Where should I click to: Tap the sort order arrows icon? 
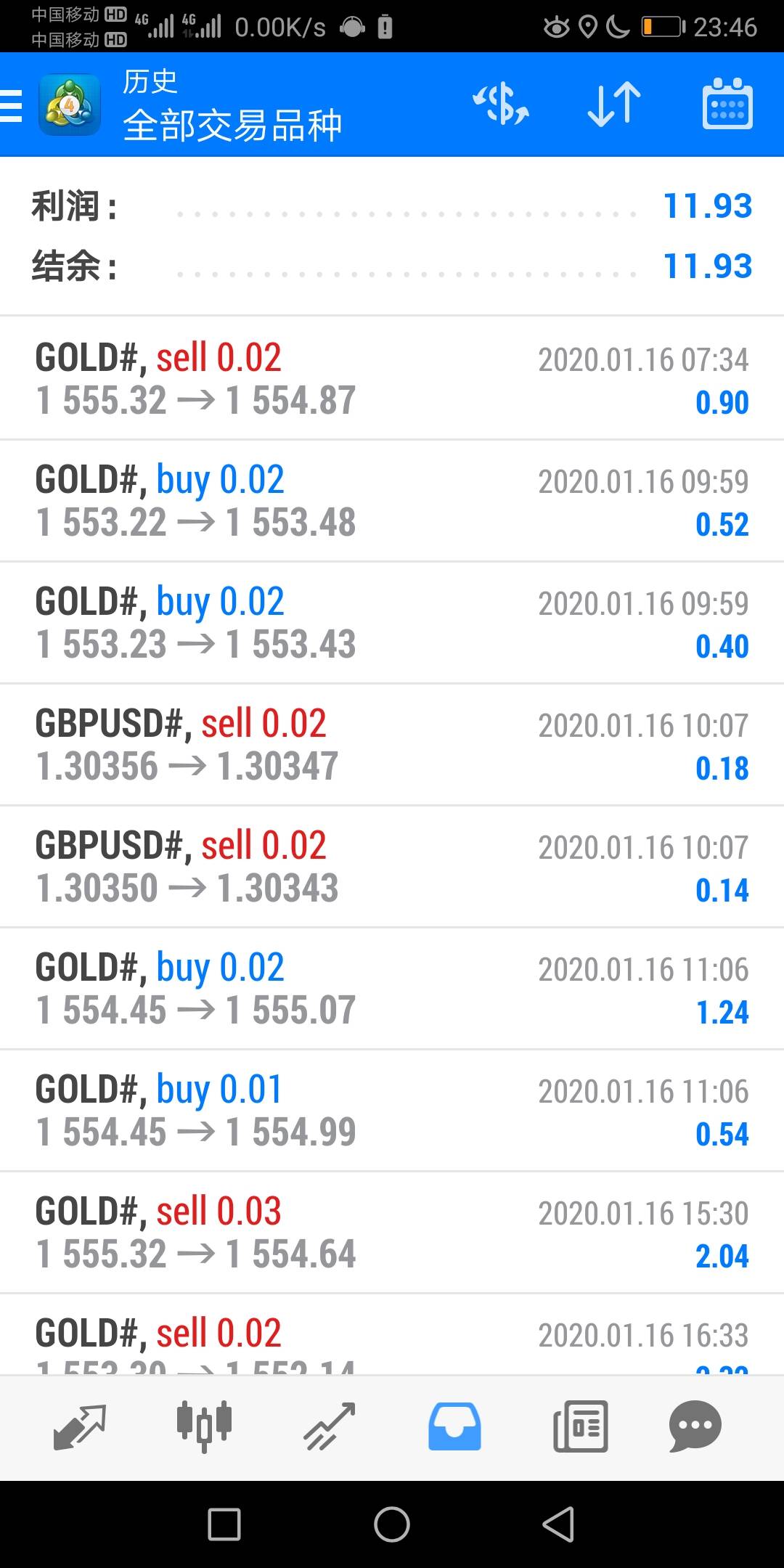614,105
